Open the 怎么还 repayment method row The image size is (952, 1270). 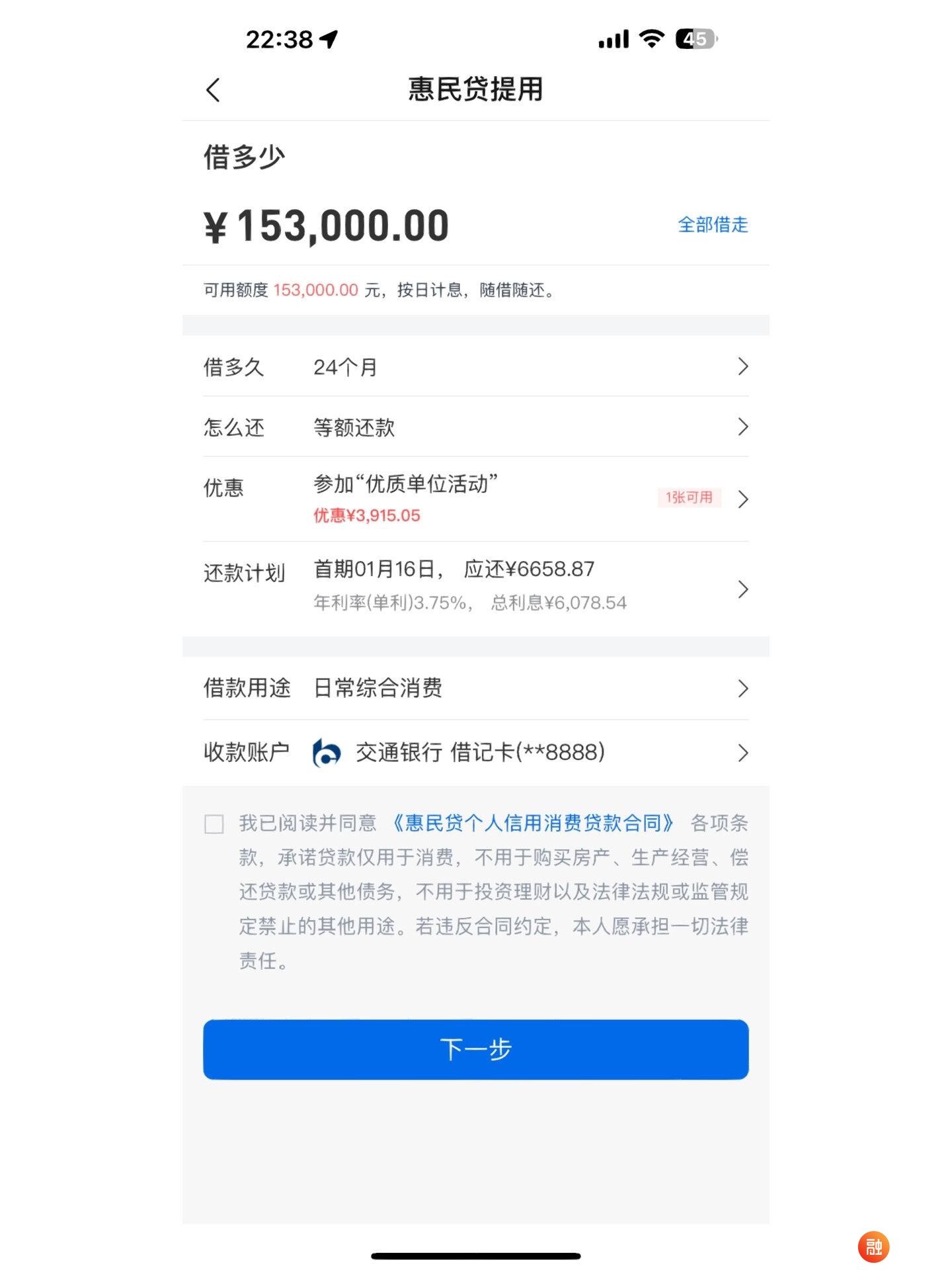(x=475, y=427)
